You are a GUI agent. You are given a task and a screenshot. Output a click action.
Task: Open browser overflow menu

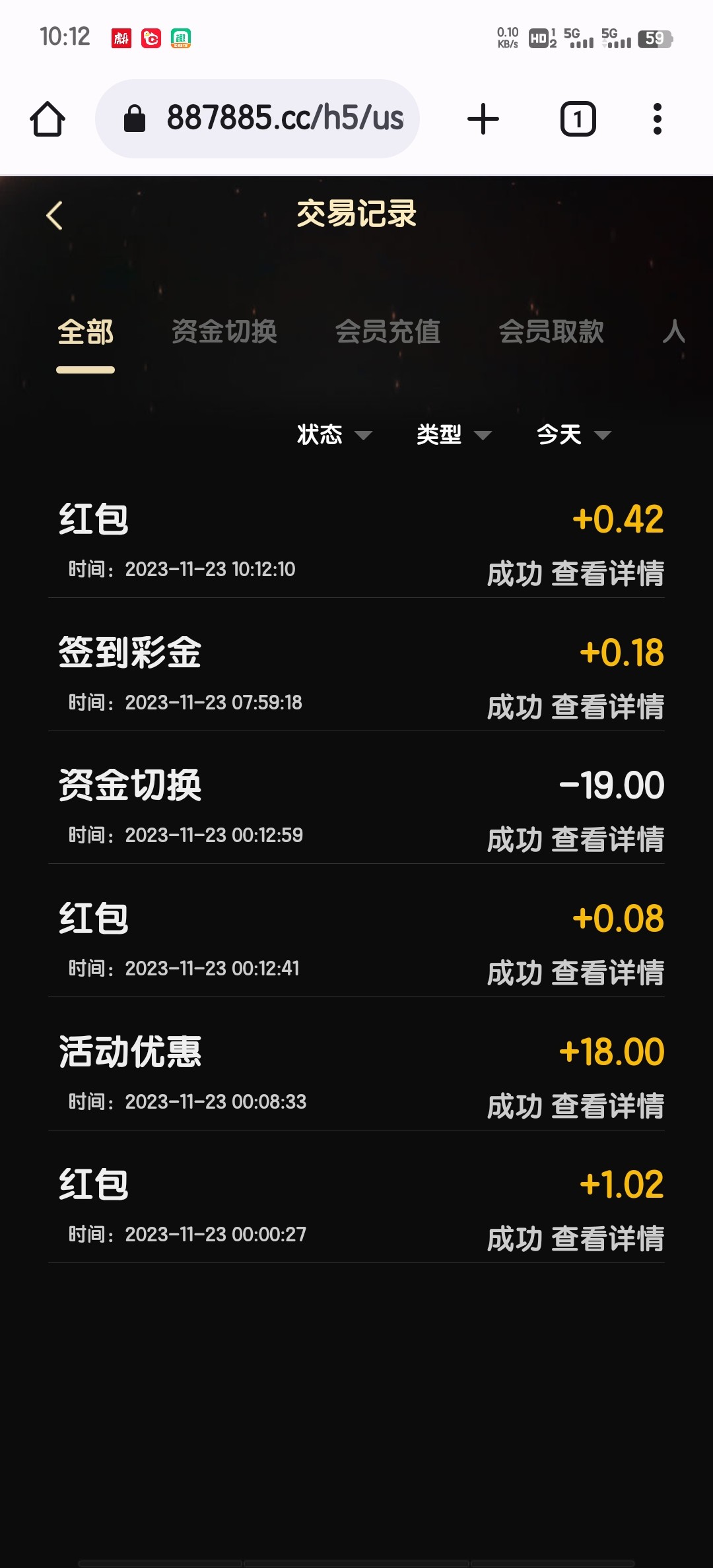657,119
